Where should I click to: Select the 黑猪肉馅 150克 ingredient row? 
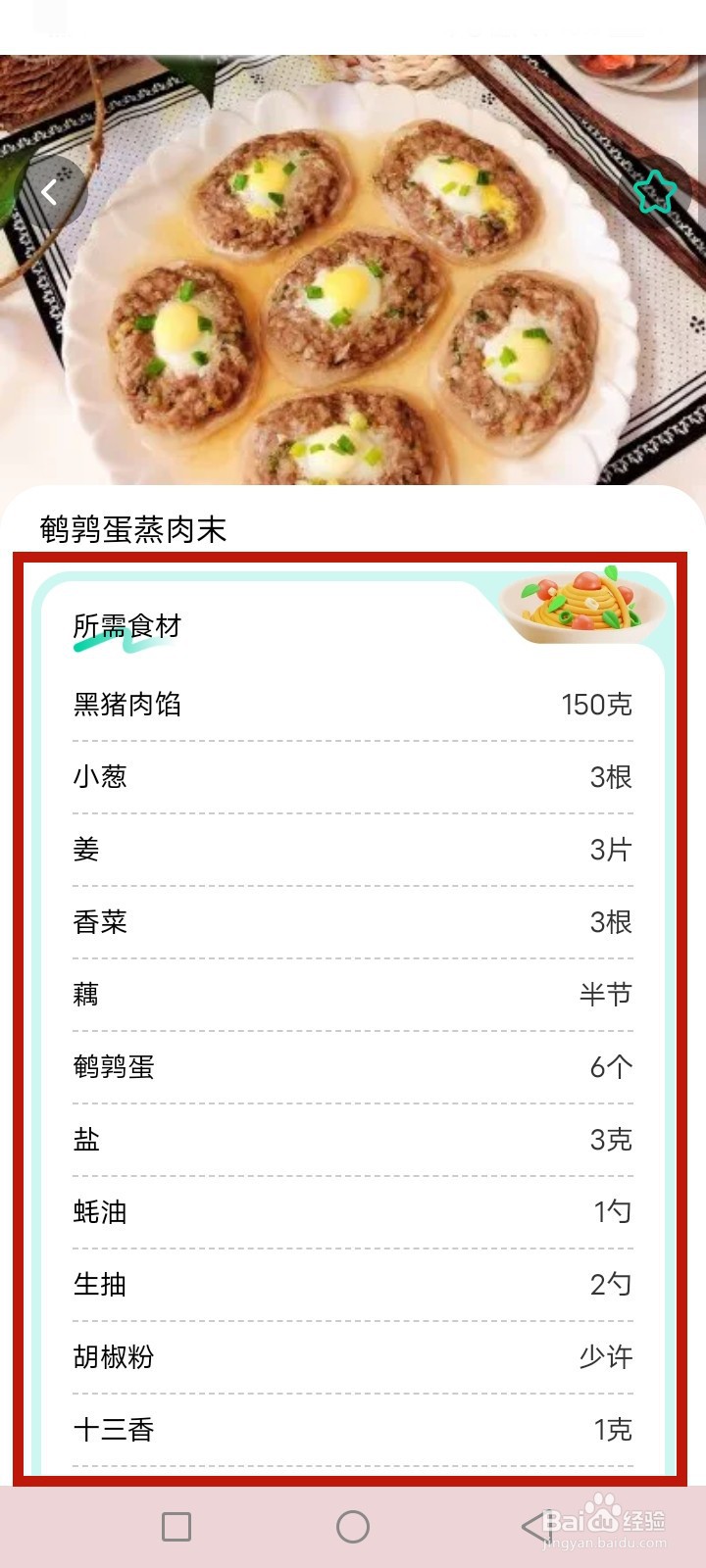353,704
